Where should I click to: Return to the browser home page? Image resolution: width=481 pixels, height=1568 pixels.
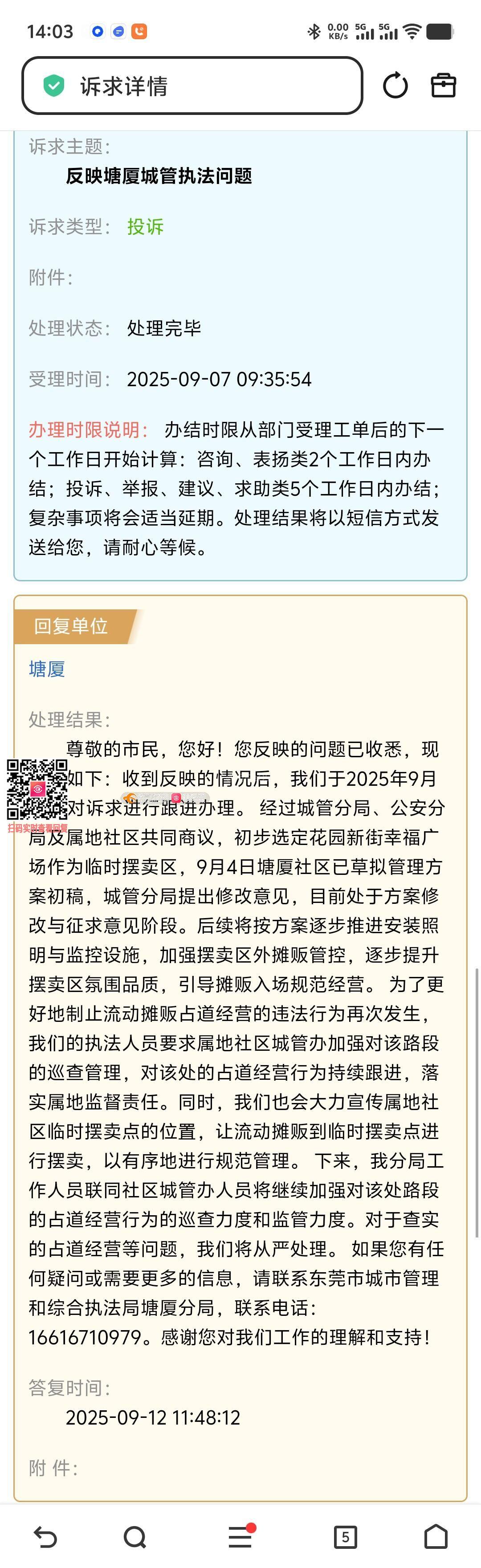(x=435, y=1537)
